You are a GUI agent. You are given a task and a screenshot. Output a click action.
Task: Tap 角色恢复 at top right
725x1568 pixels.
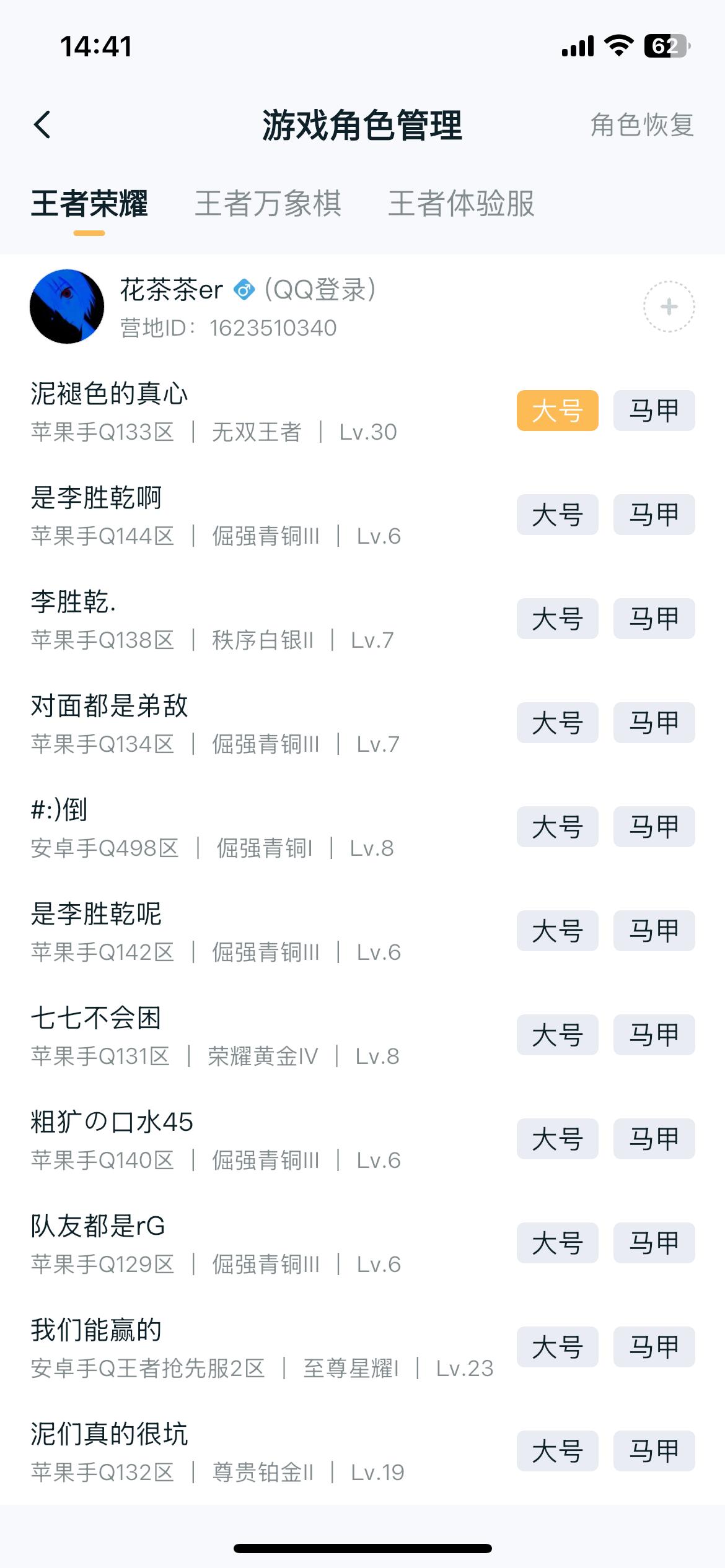coord(642,124)
